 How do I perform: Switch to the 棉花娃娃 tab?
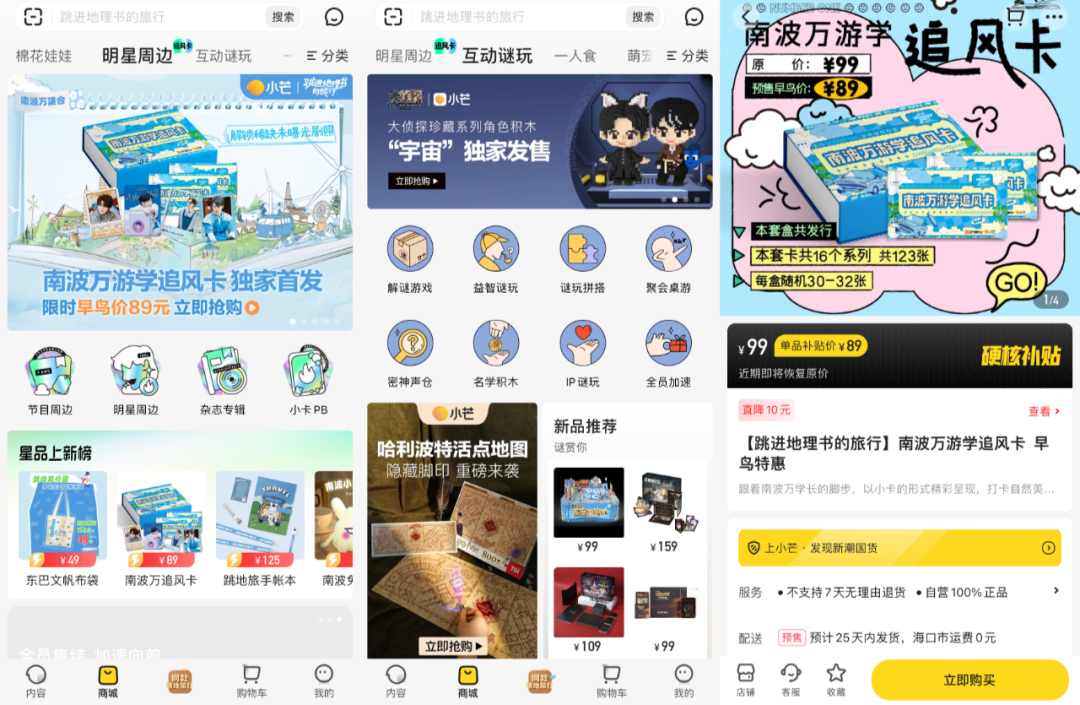44,56
